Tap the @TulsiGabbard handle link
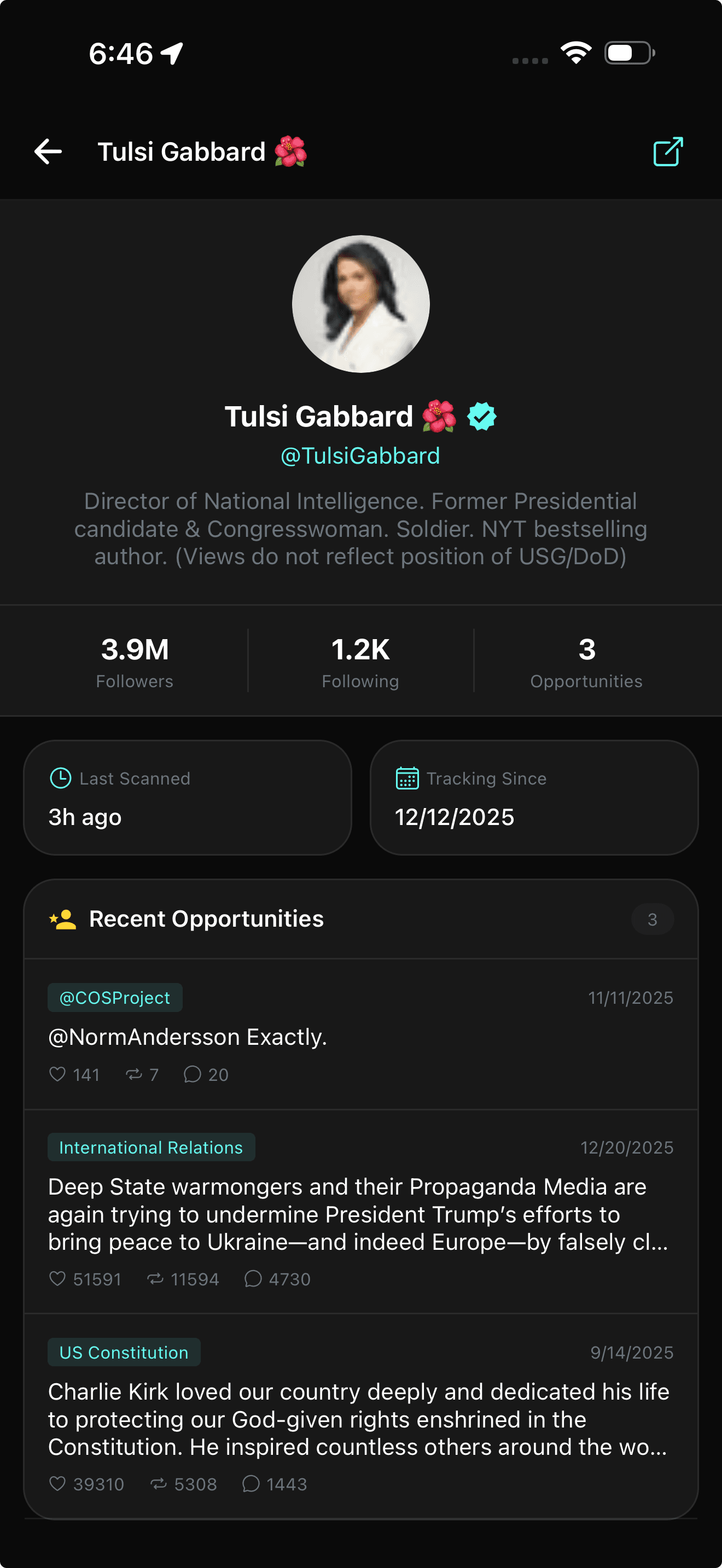Image resolution: width=722 pixels, height=1568 pixels. [x=361, y=455]
